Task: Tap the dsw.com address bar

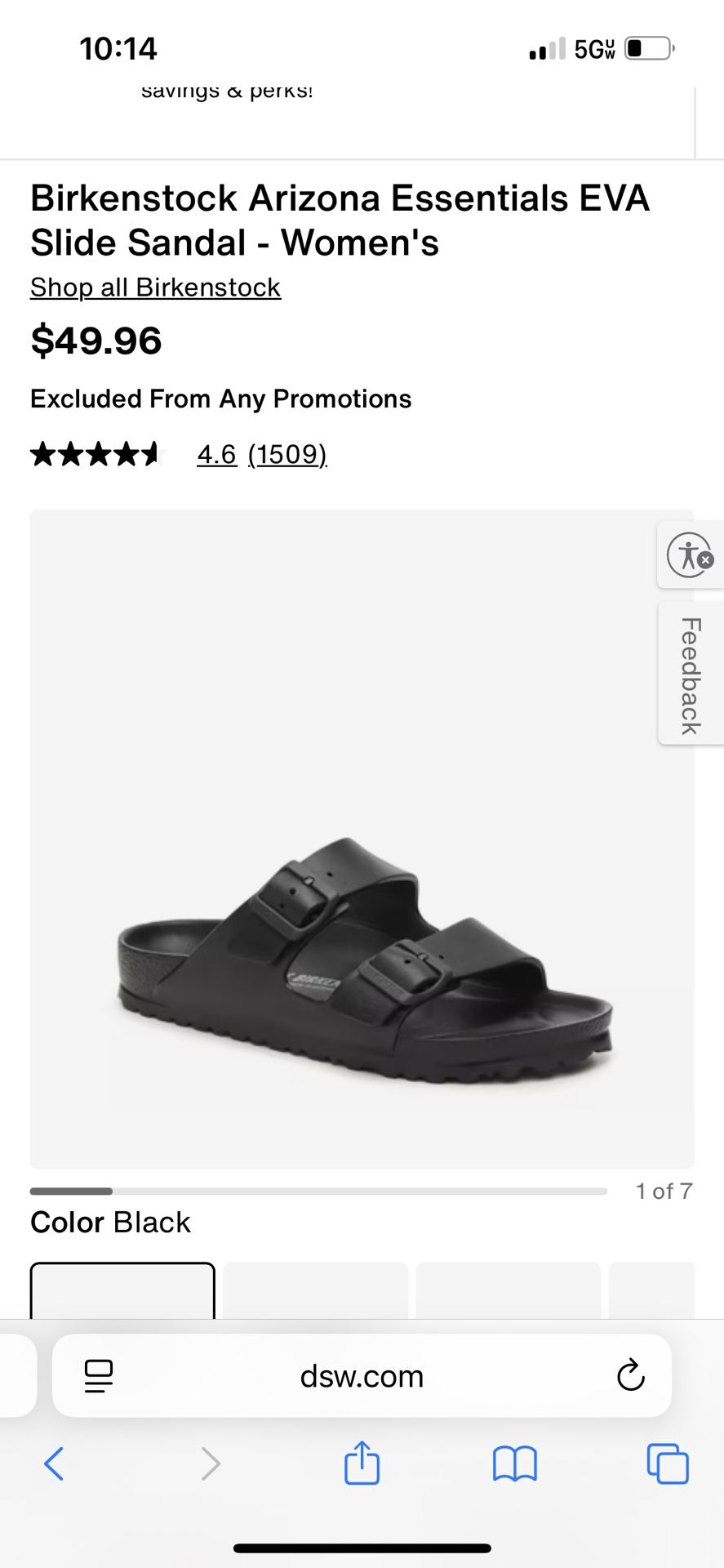Action: (x=362, y=1376)
